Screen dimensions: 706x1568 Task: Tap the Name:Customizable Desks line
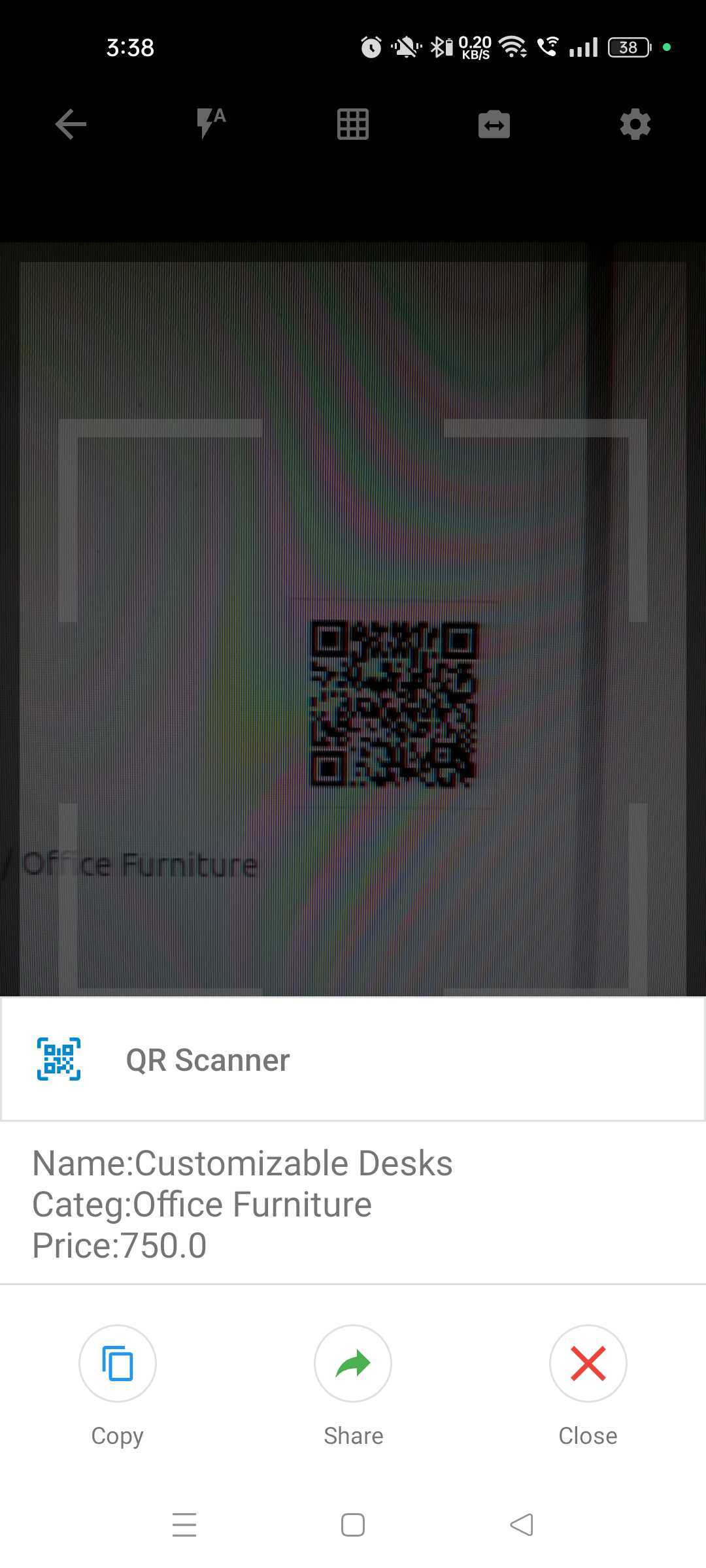(x=242, y=1163)
